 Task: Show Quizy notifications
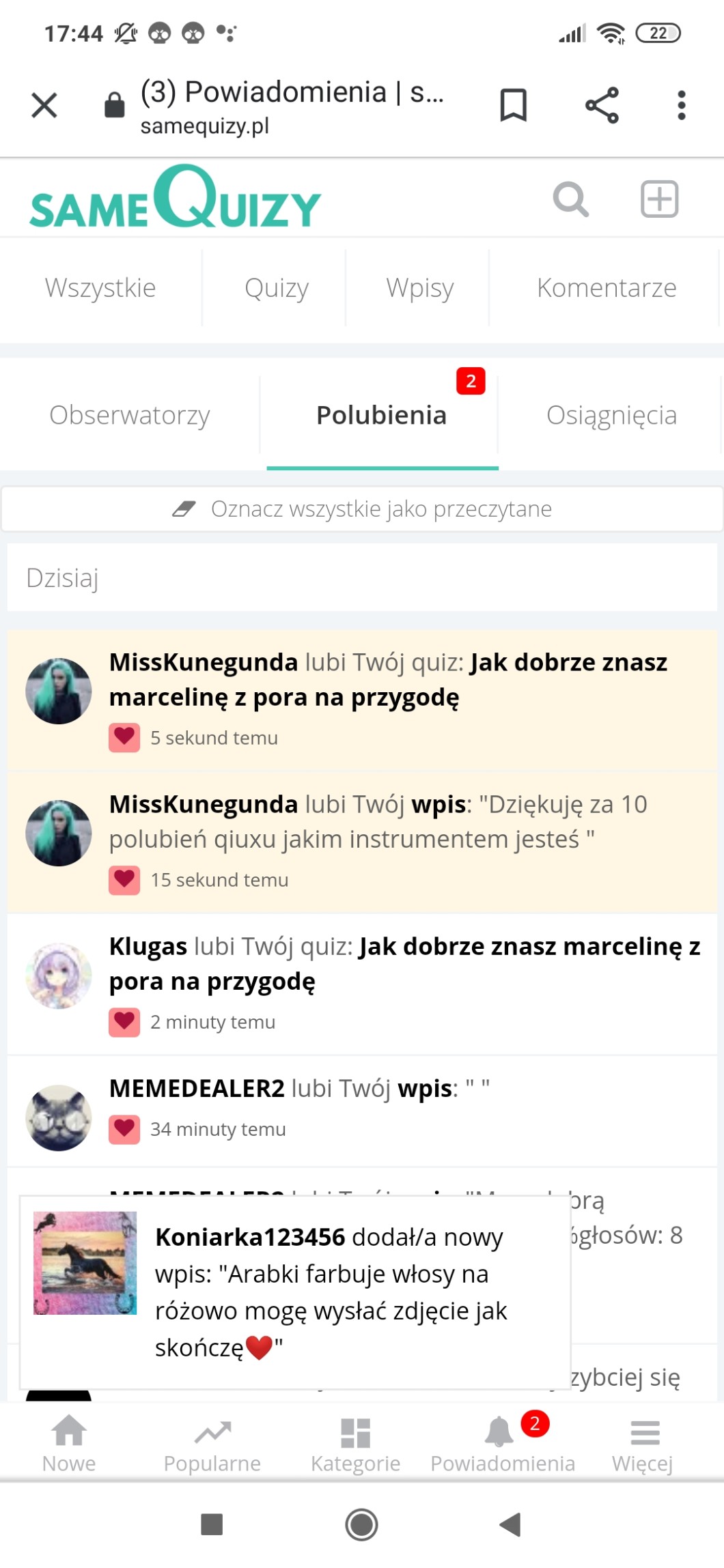click(277, 288)
